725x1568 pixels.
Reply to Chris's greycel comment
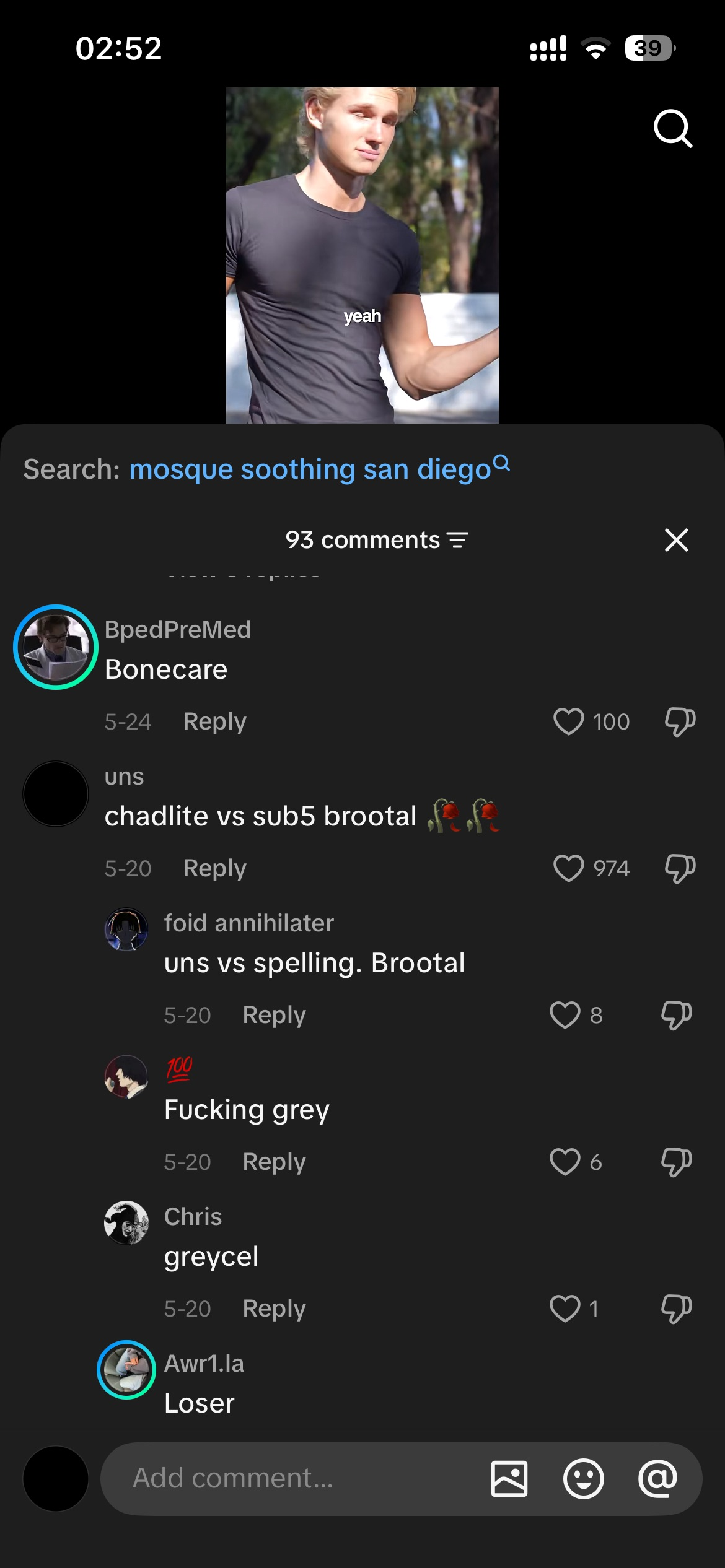coord(274,1309)
